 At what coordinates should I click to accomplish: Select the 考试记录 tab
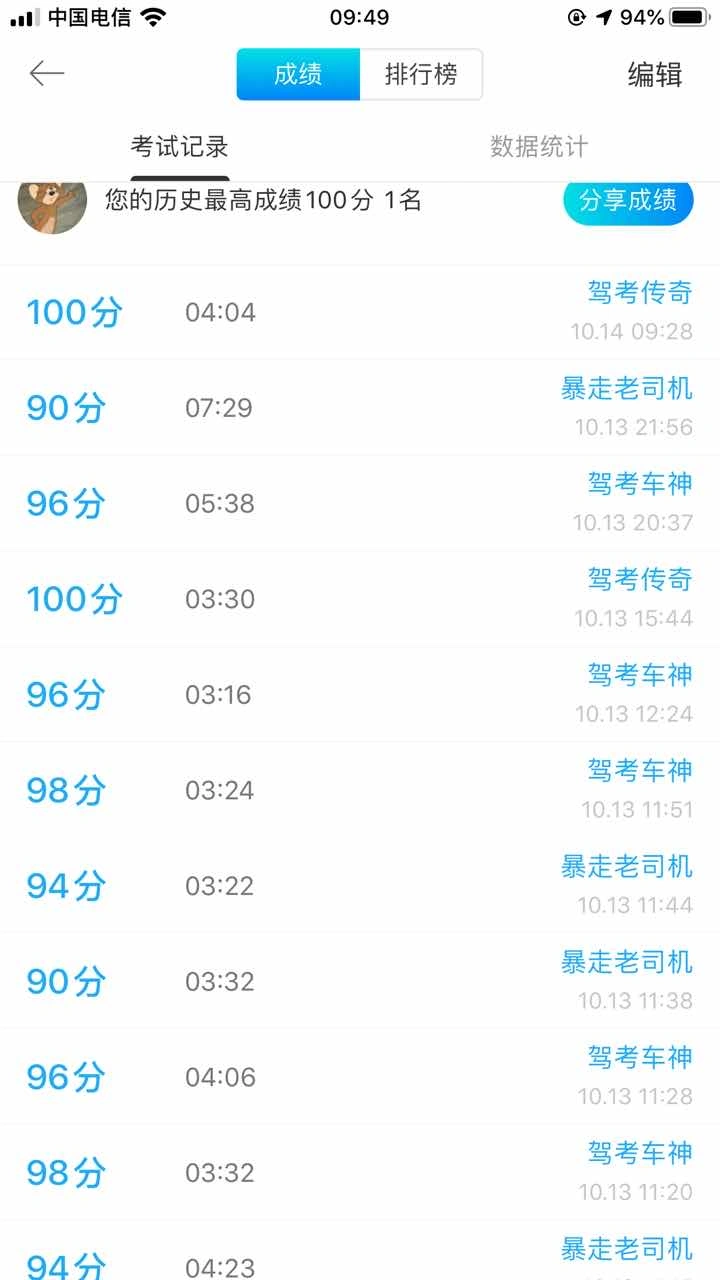tap(180, 147)
